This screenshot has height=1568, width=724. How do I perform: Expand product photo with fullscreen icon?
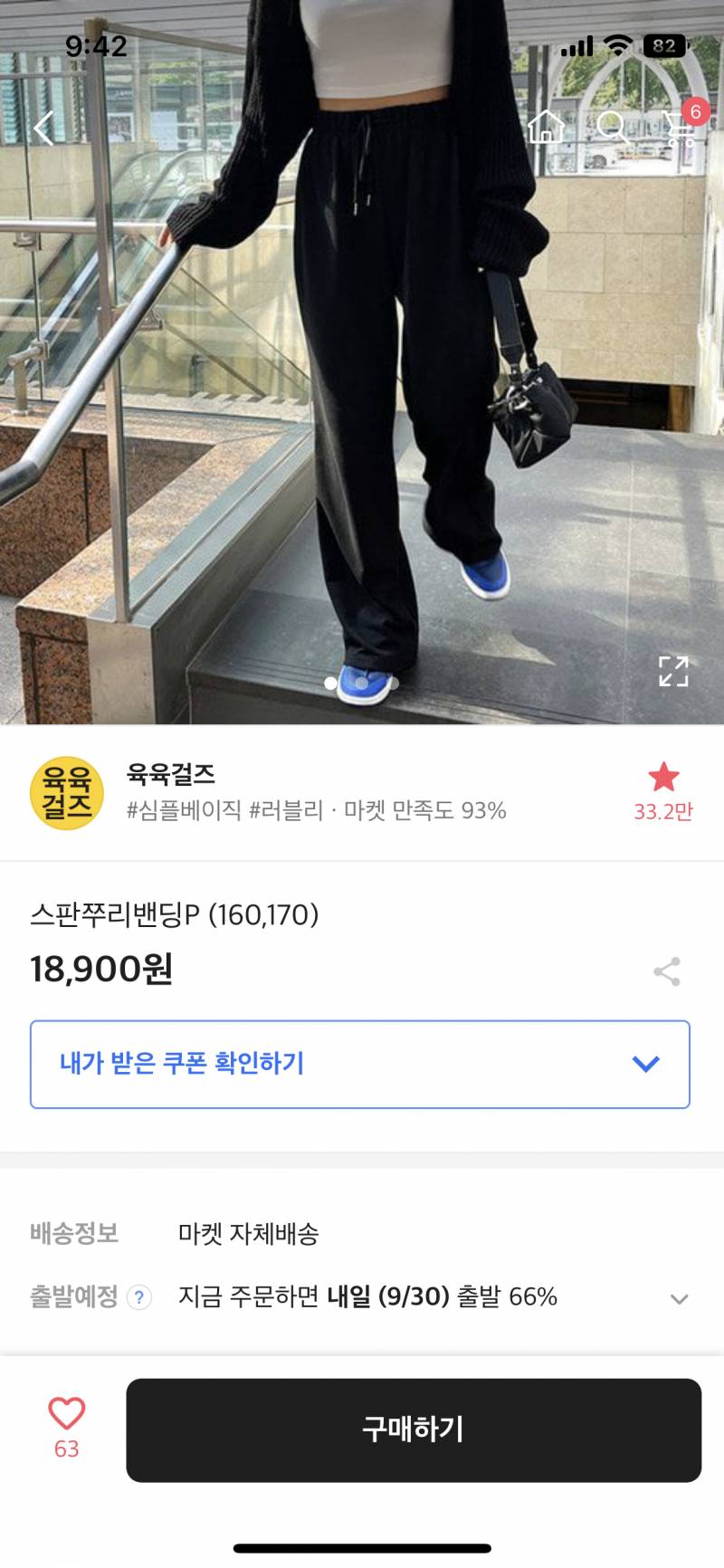click(673, 671)
